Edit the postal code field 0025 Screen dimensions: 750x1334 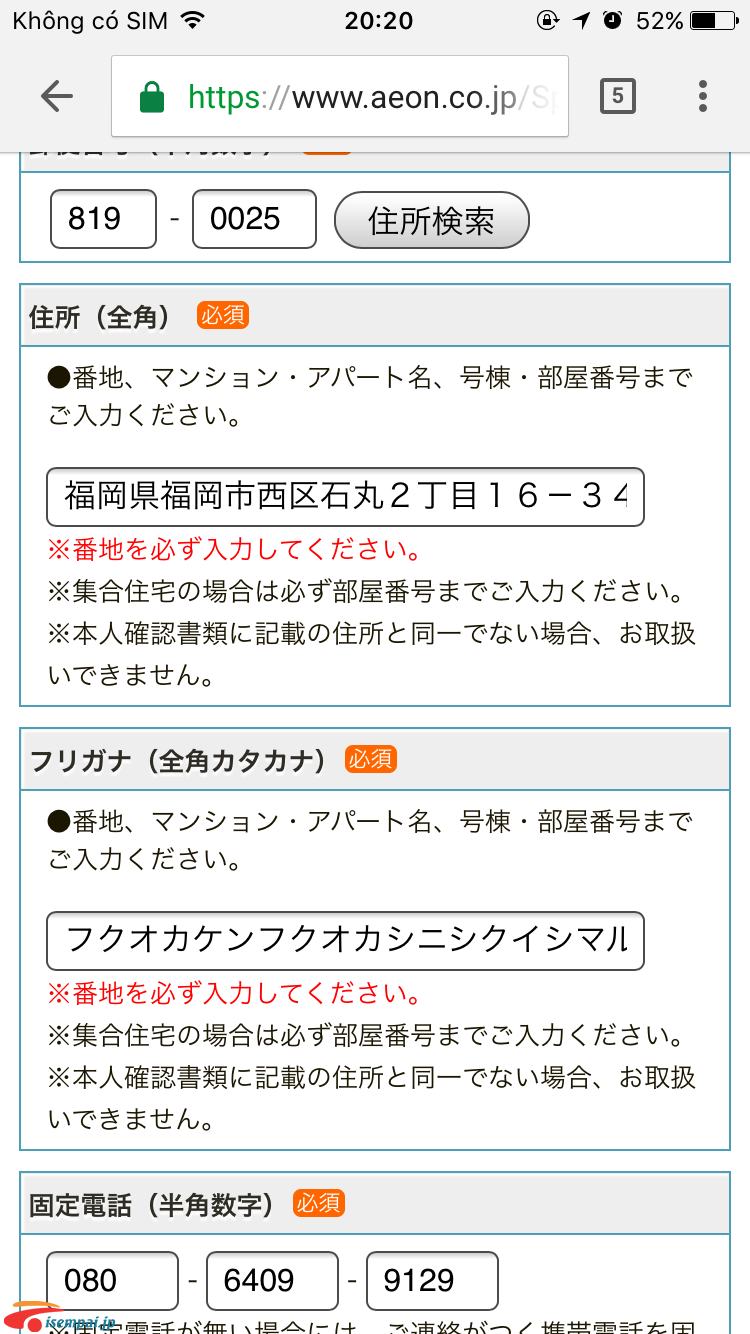coord(254,219)
